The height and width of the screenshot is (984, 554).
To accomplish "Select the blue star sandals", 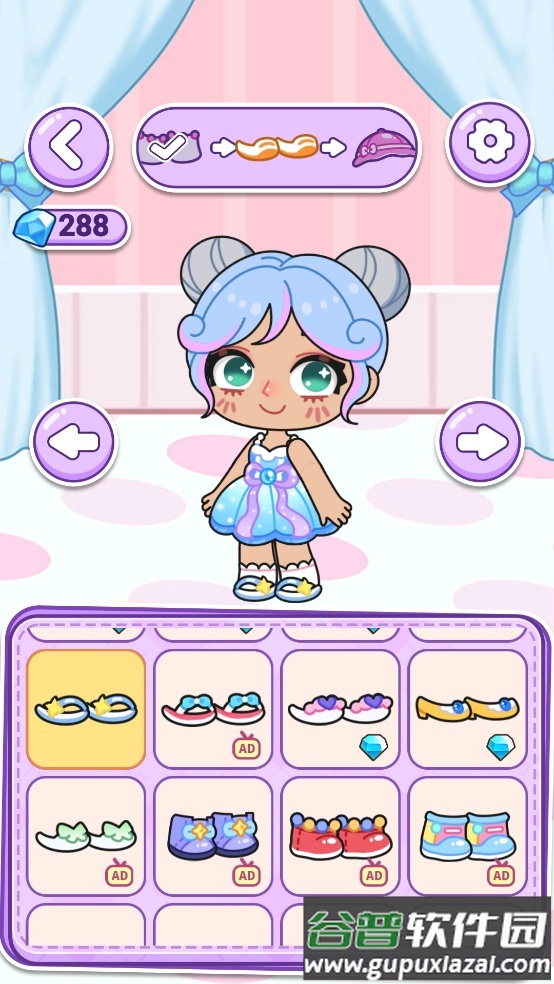I will pyautogui.click(x=86, y=709).
